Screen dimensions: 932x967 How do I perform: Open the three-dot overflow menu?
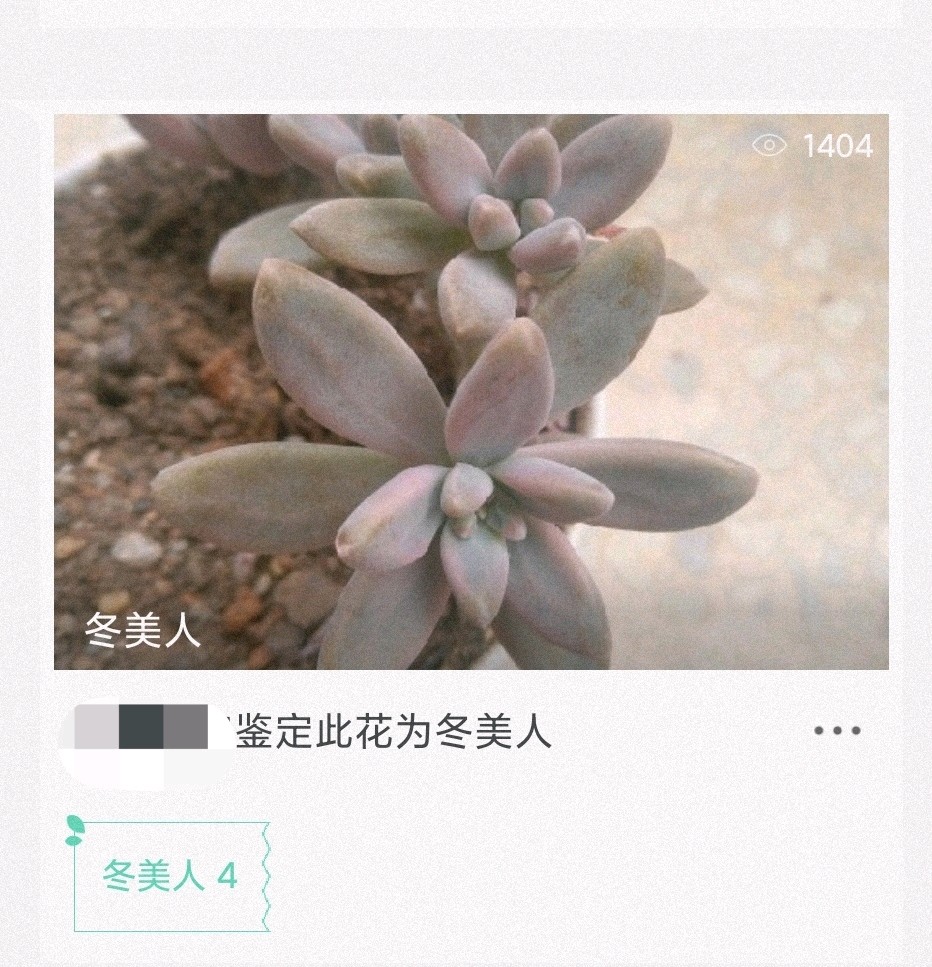[836, 731]
